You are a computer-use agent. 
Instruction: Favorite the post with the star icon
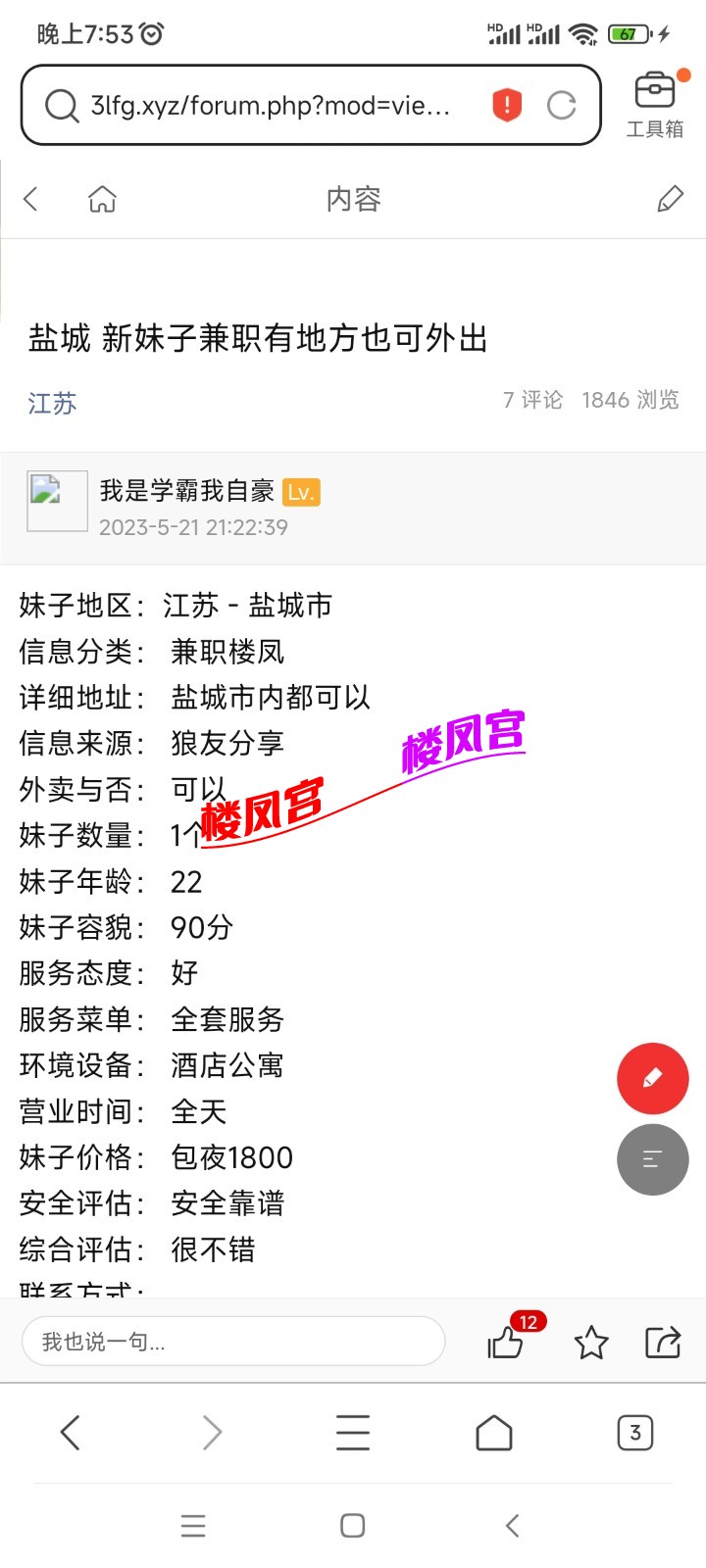[591, 1343]
